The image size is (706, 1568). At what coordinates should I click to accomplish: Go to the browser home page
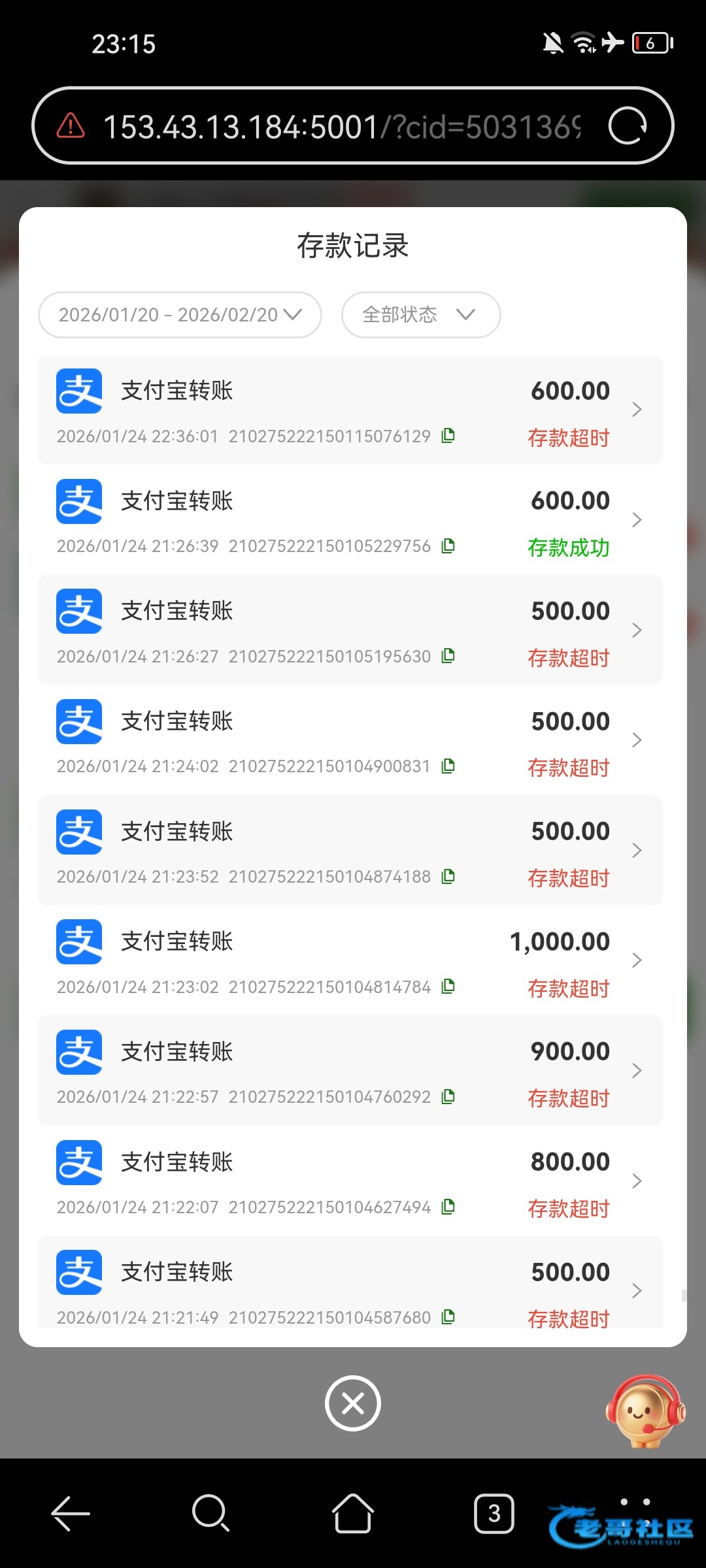pyautogui.click(x=353, y=1513)
